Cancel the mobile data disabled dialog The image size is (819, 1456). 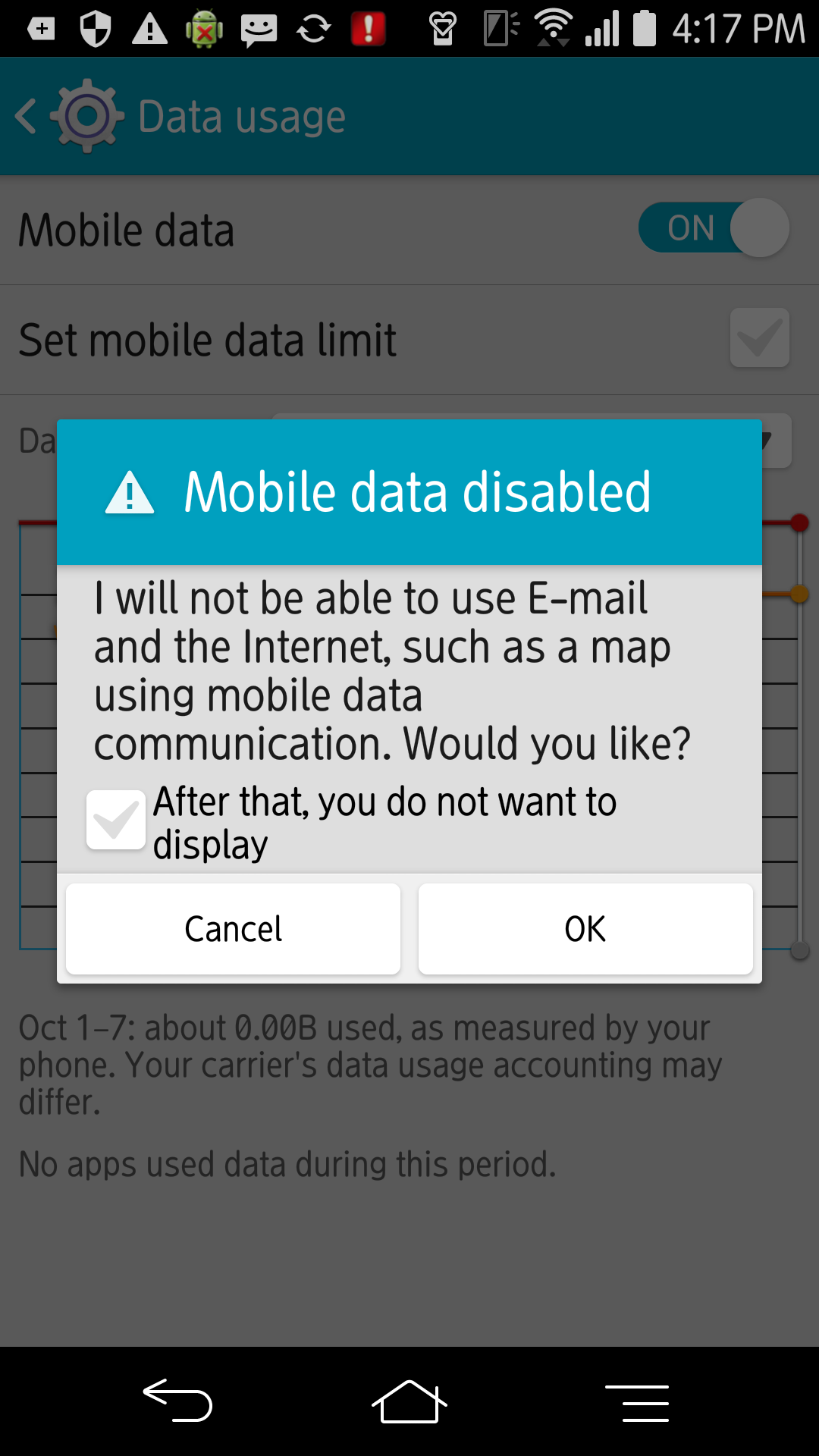(x=233, y=929)
